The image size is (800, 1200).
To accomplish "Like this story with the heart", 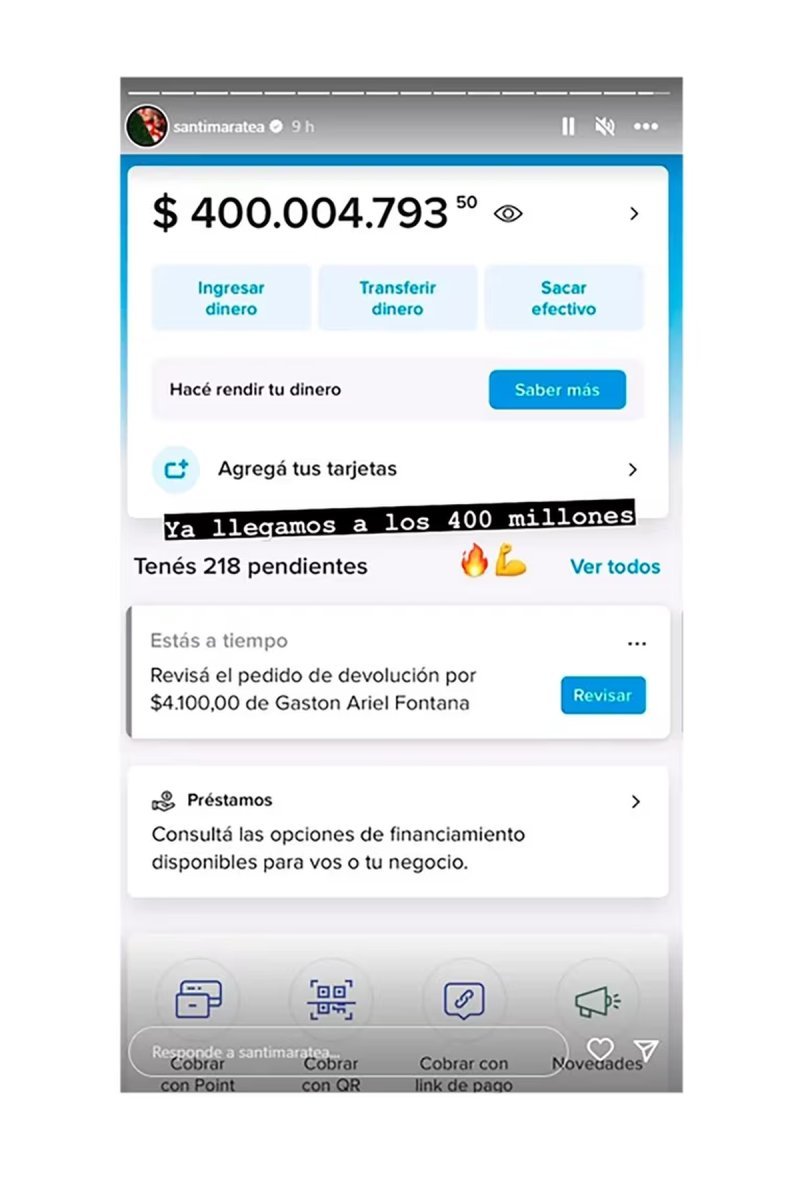I will point(600,1049).
